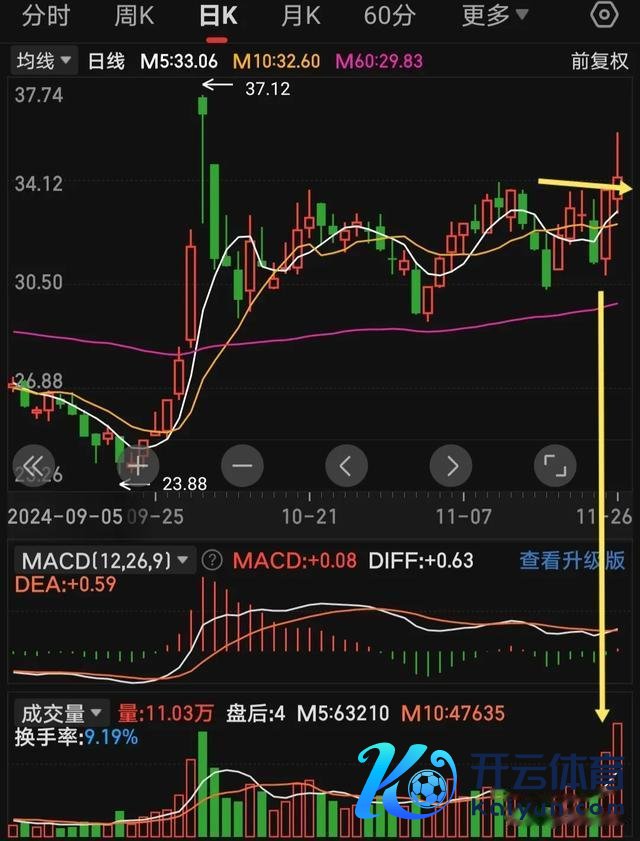Screen dimensions: 640x841
Task: Zoom out chart with minus button
Action: 242,466
